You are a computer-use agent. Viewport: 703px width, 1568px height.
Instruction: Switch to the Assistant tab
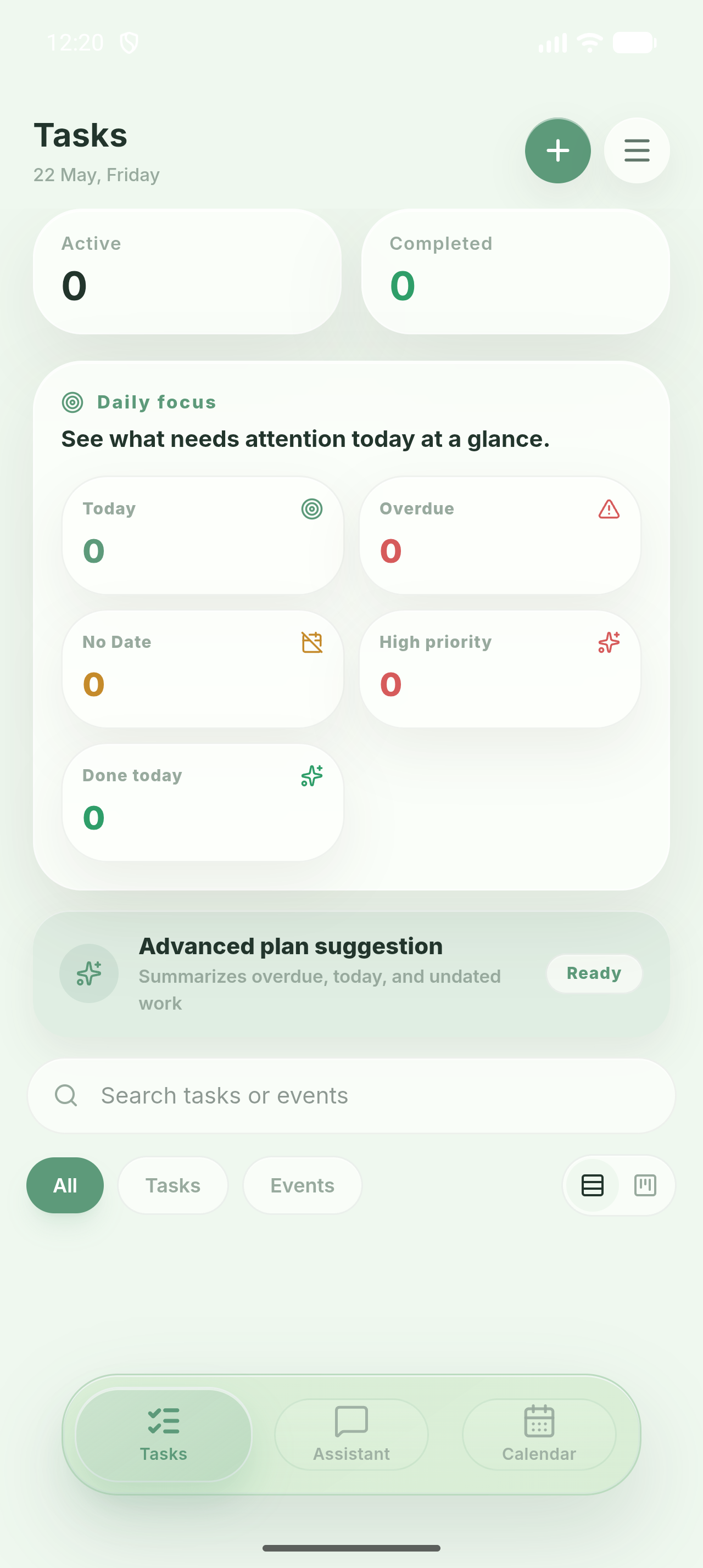point(351,1434)
